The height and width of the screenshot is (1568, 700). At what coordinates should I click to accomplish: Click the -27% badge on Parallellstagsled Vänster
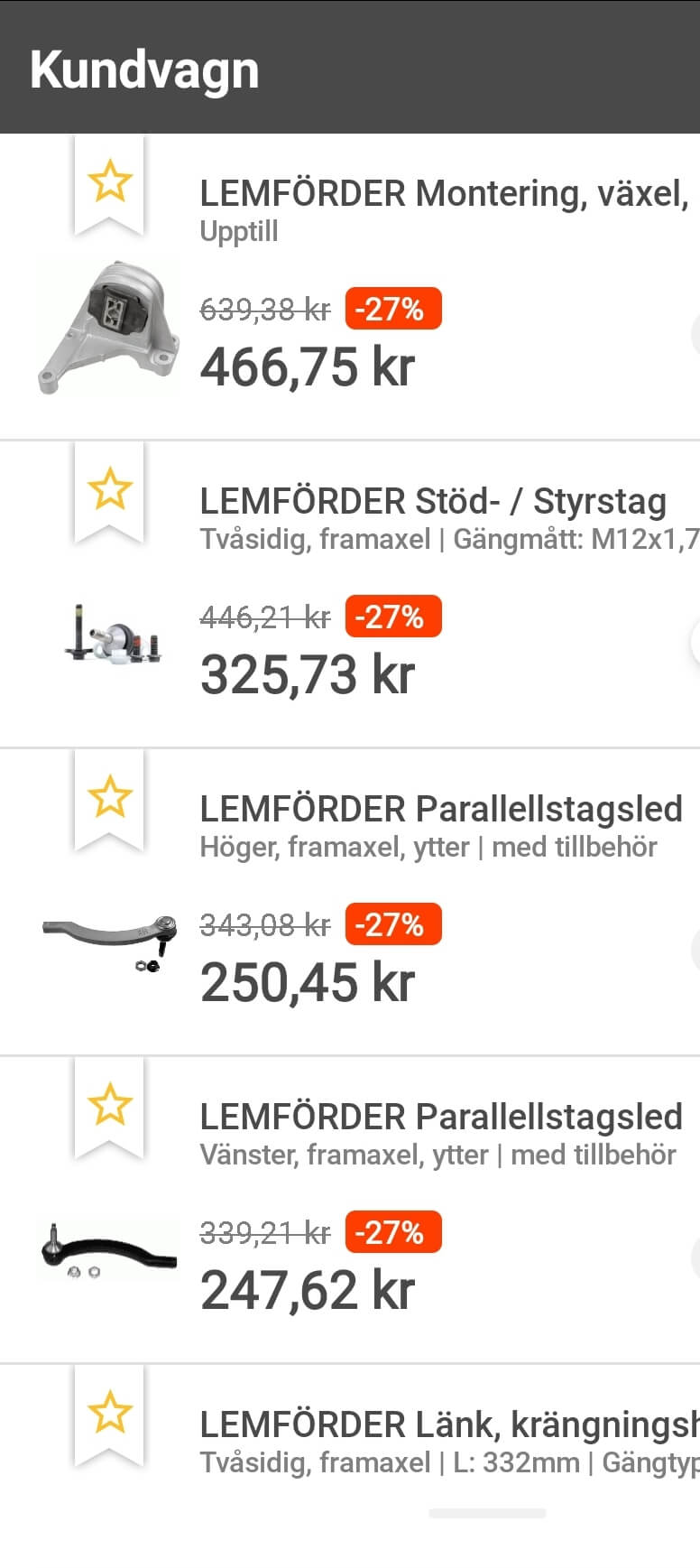(392, 1230)
